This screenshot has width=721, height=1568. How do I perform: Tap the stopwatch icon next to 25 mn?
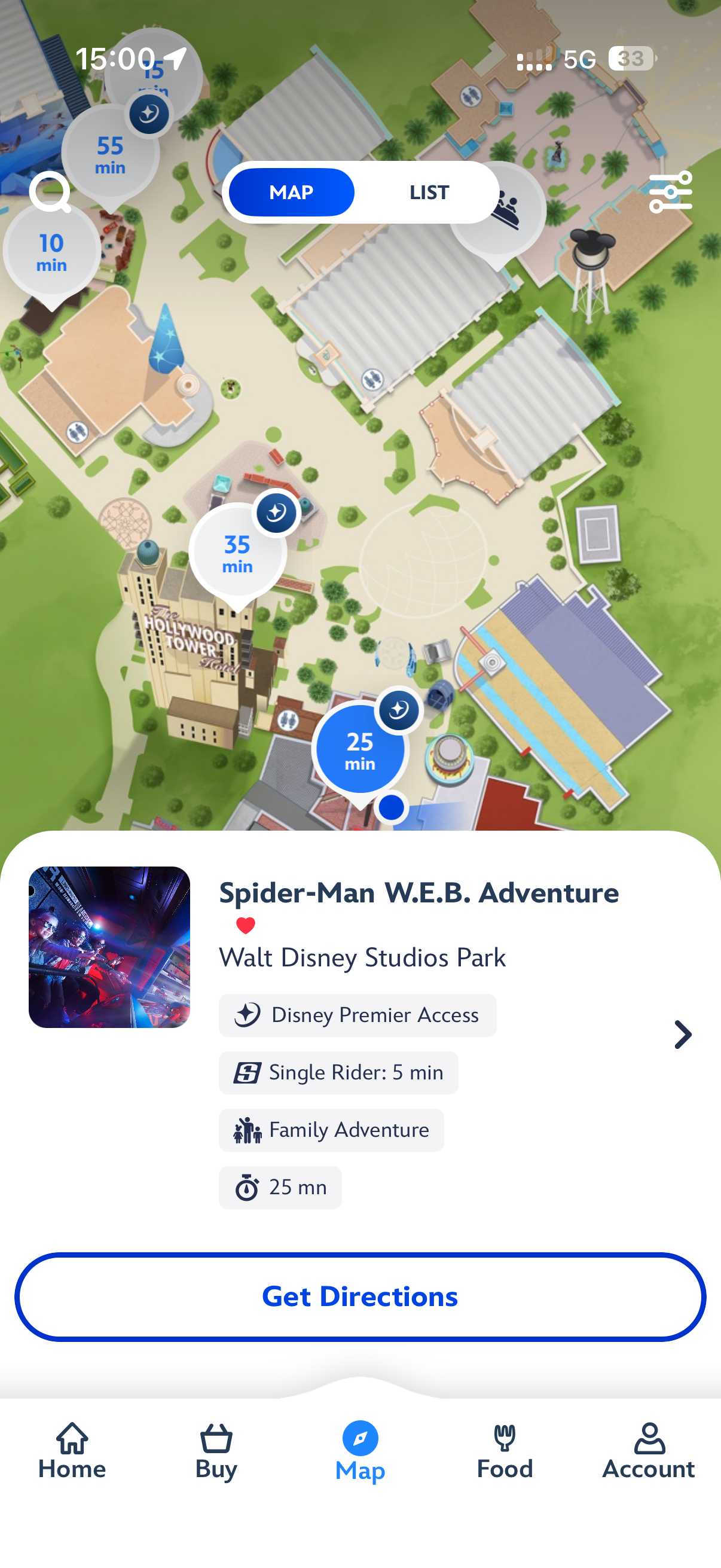pyautogui.click(x=246, y=1186)
